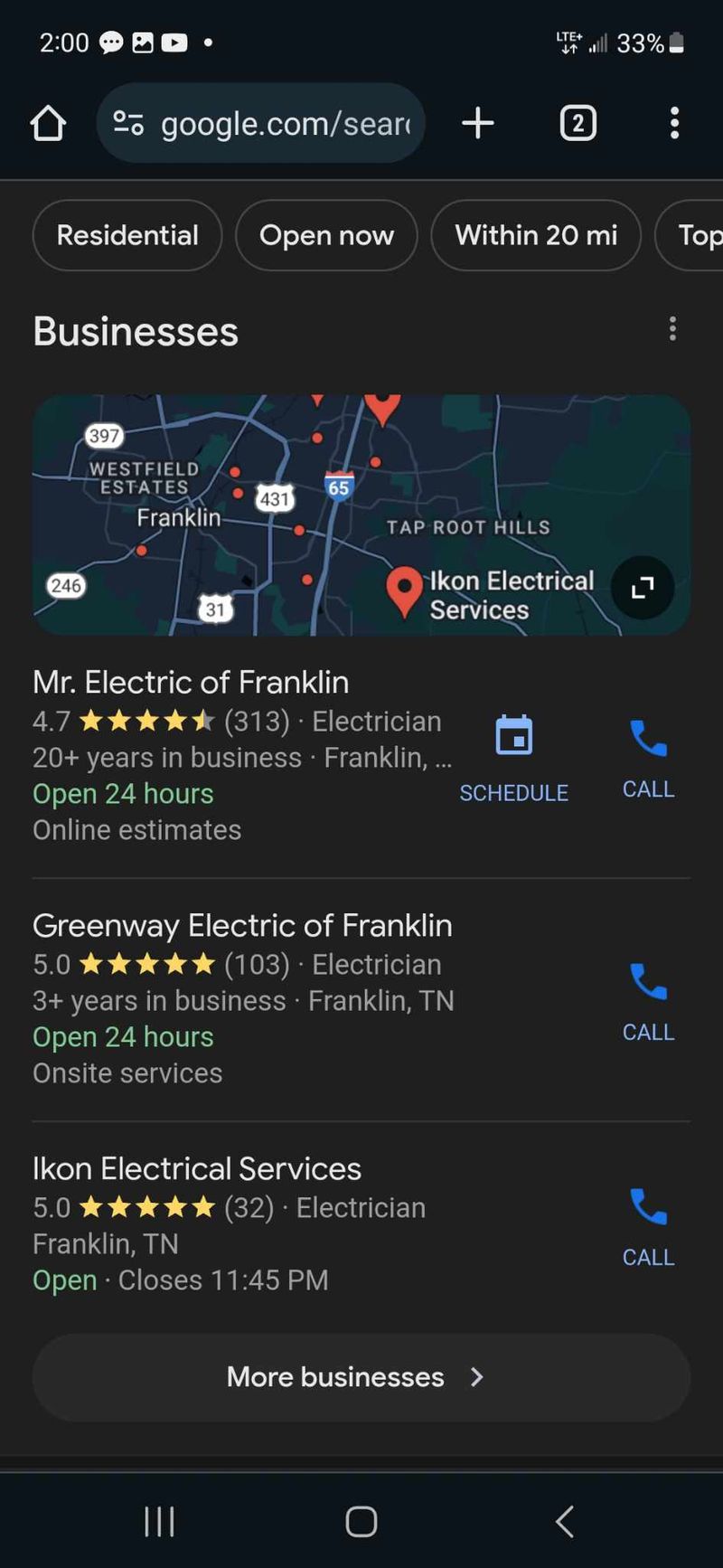Apply the Open now filter
The width and height of the screenshot is (723, 1568).
click(326, 235)
